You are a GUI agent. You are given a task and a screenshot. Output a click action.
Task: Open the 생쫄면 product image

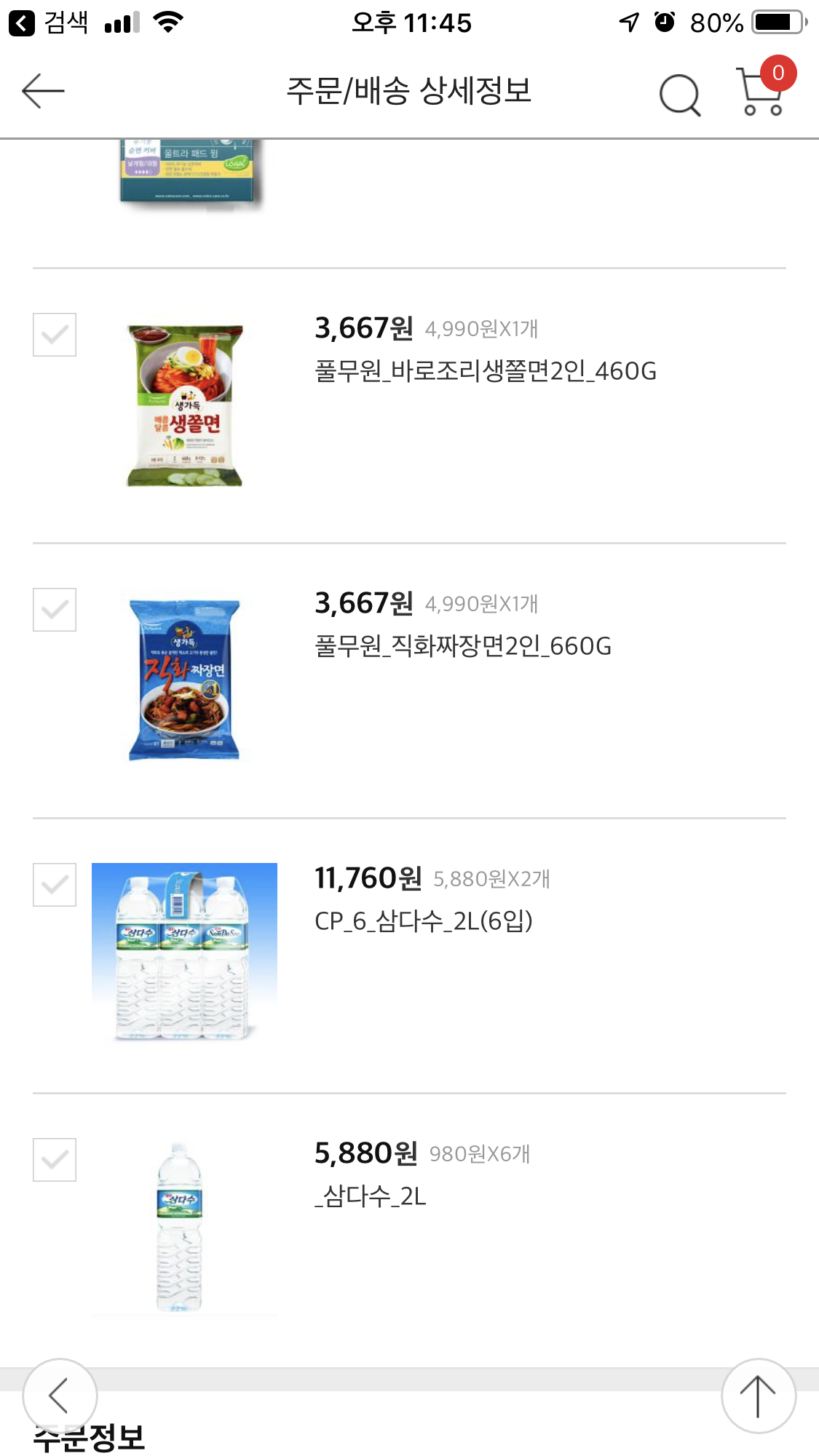[x=185, y=405]
